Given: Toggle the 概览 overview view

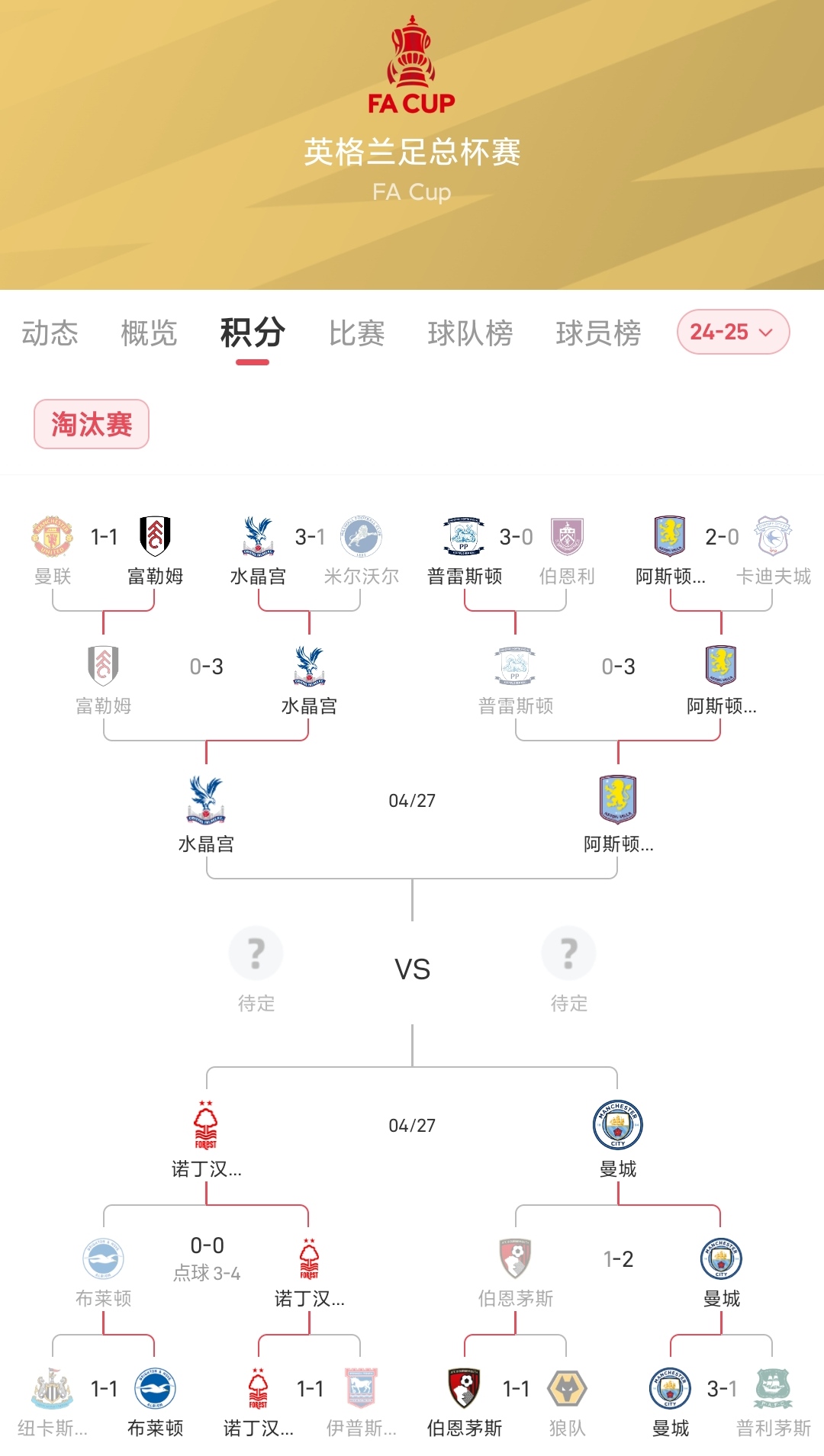Looking at the screenshot, I should (148, 333).
